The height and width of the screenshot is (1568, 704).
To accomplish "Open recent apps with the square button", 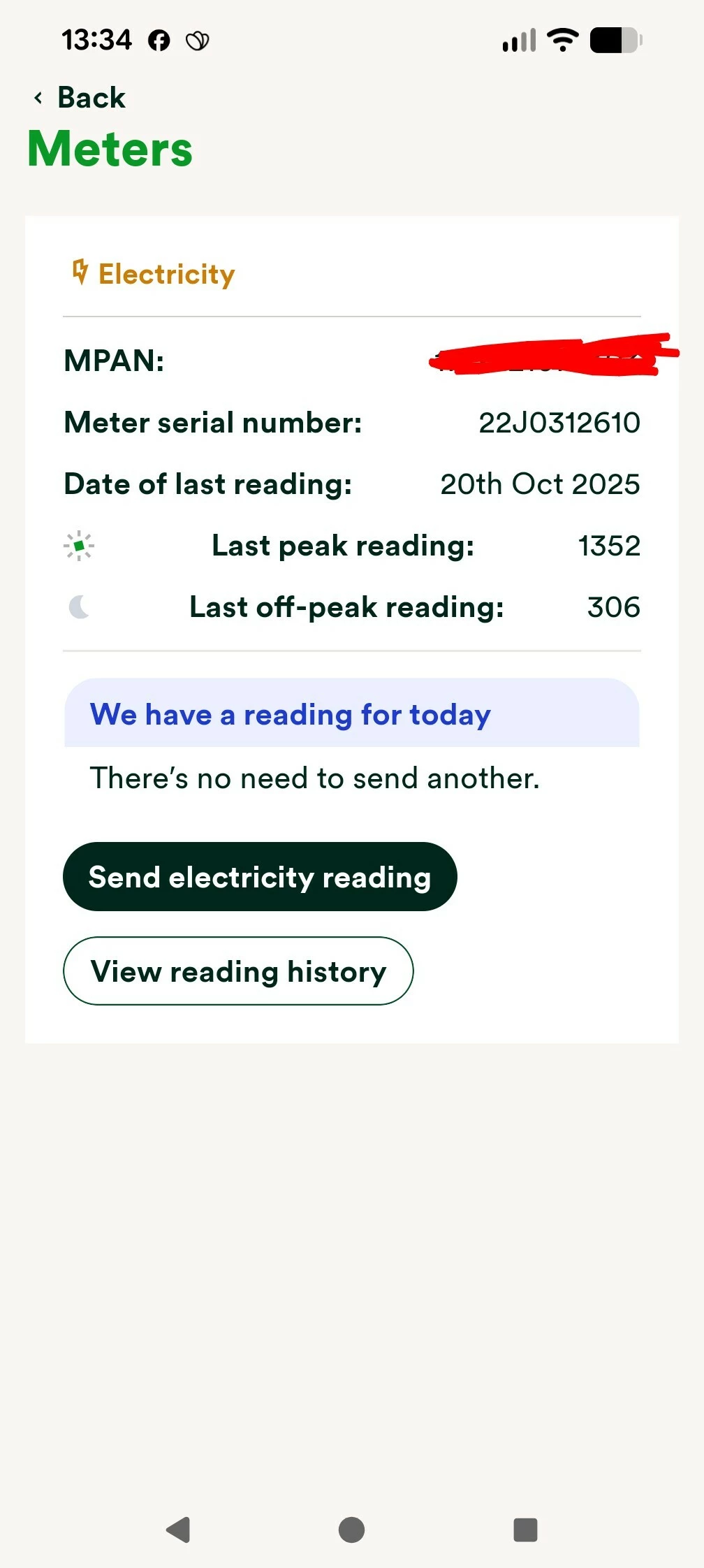I will (x=525, y=1530).
